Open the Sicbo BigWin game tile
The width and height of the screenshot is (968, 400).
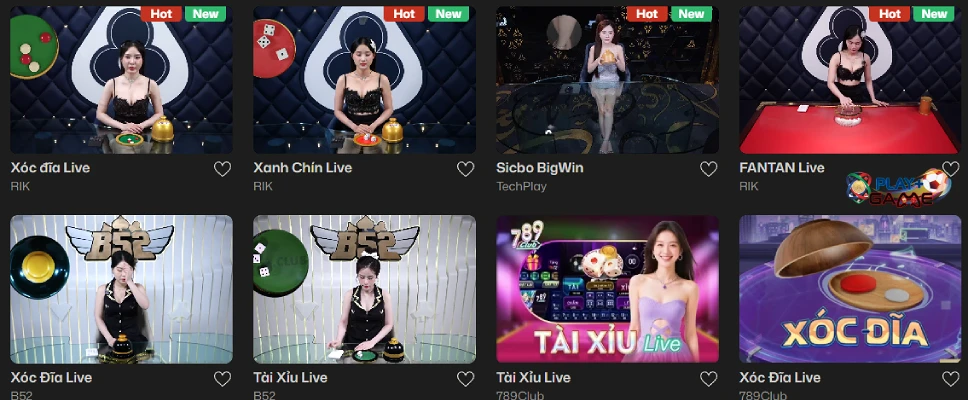pos(607,80)
